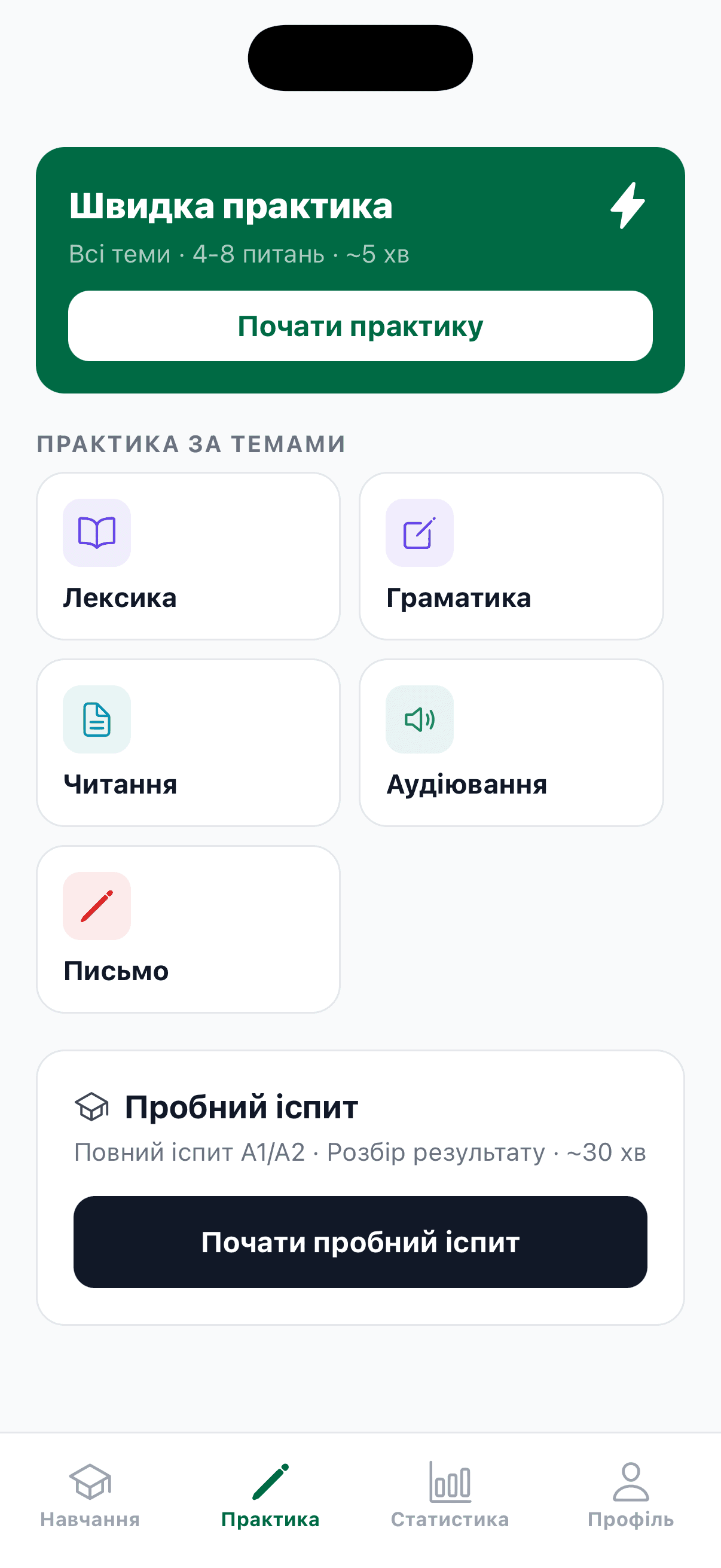Screen dimensions: 721x1568
Task: Start the mock exam with Почати пробний іспит
Action: tap(360, 1241)
